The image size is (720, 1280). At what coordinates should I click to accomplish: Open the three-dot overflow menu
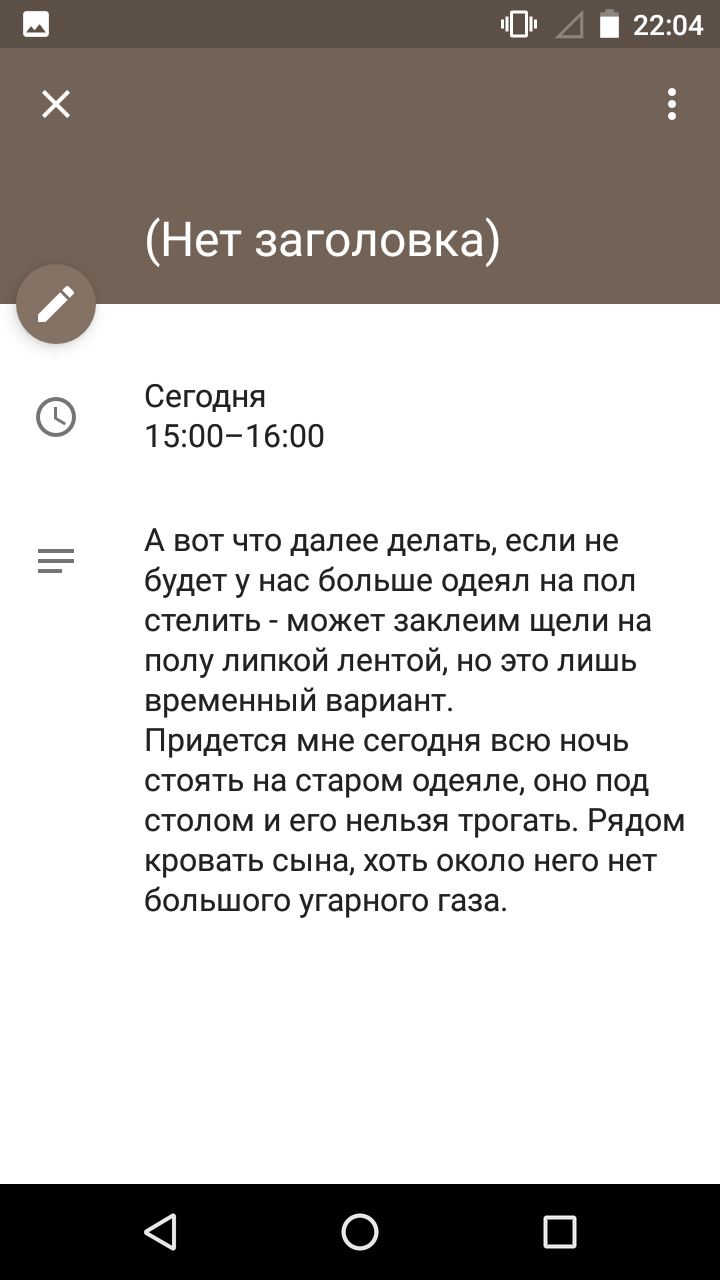point(672,104)
